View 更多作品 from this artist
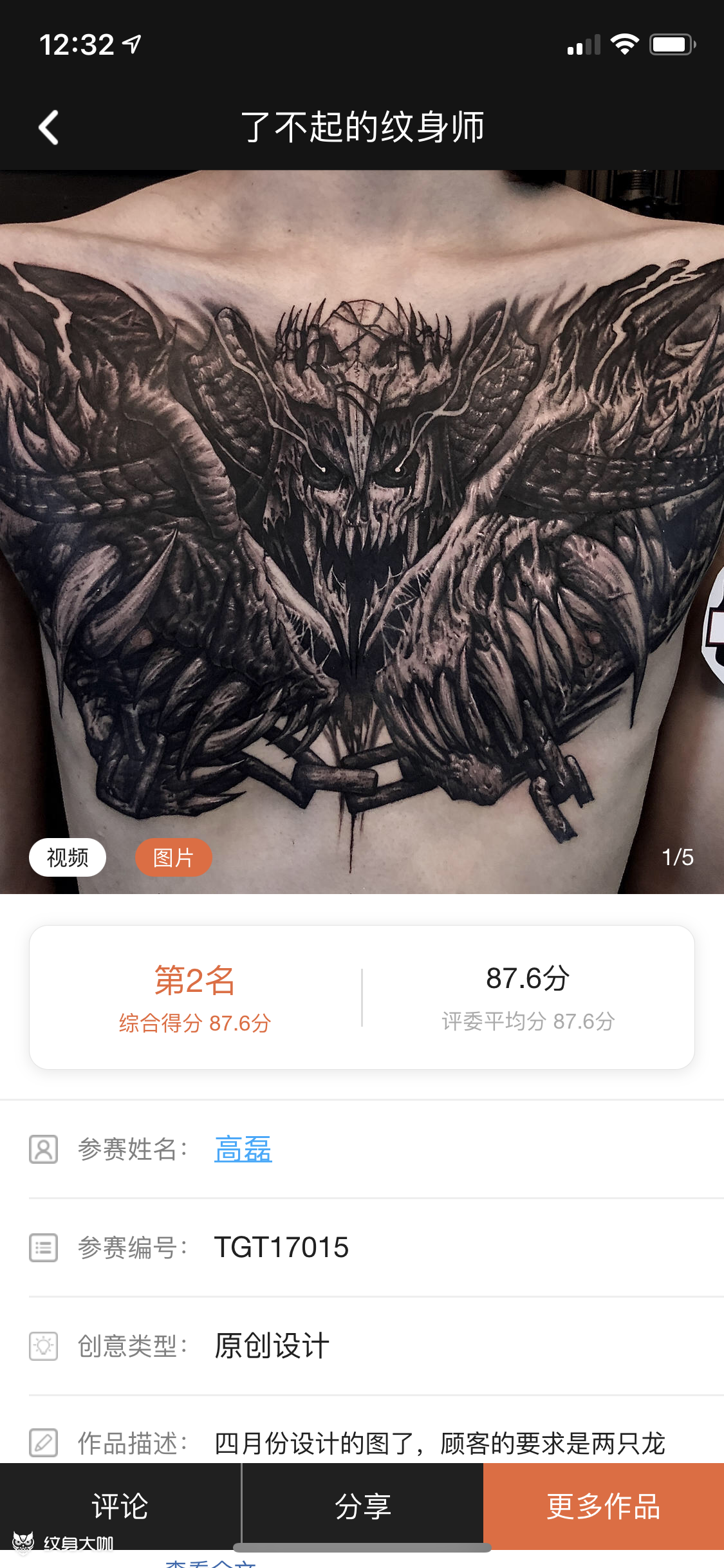Screen dimensions: 724x1568 [x=603, y=1506]
